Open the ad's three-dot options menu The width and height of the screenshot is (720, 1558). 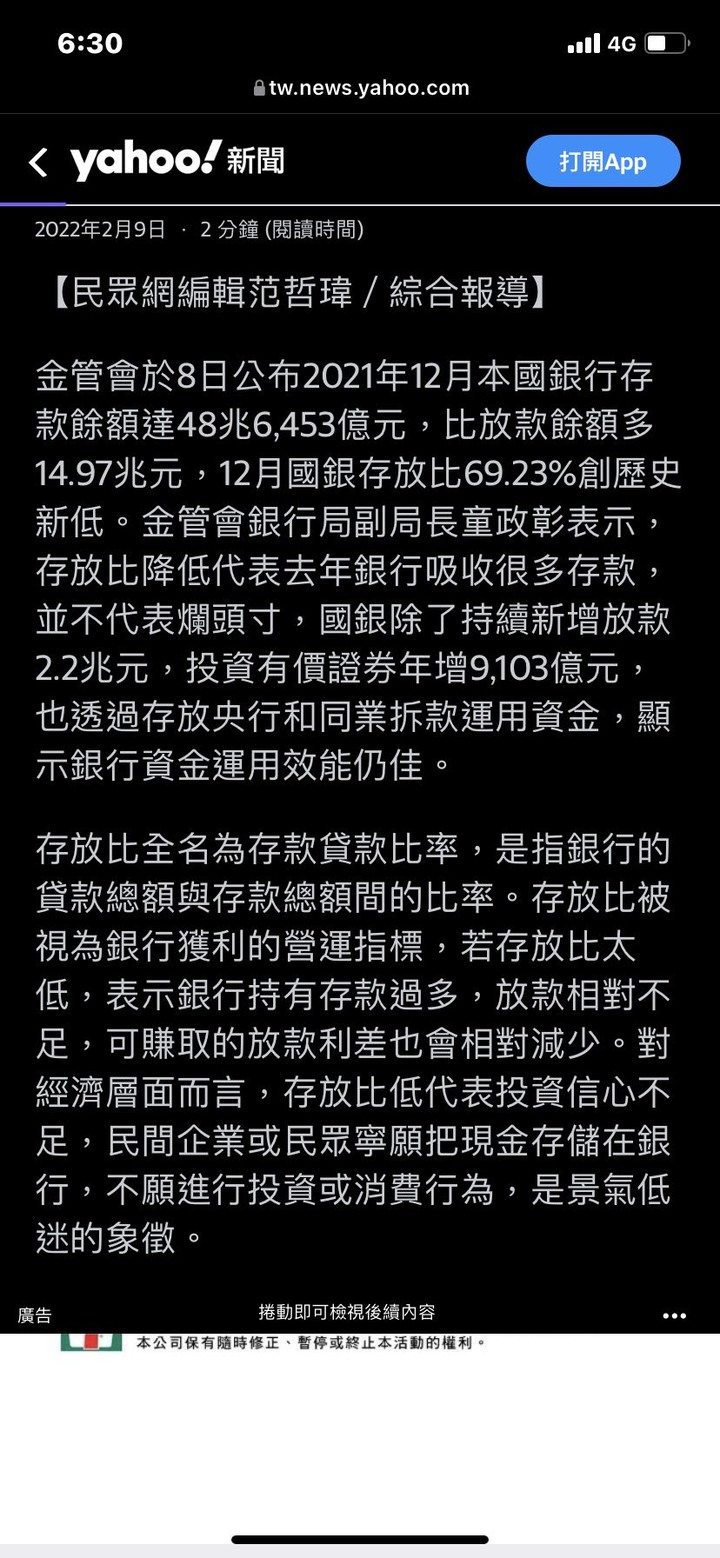674,1316
